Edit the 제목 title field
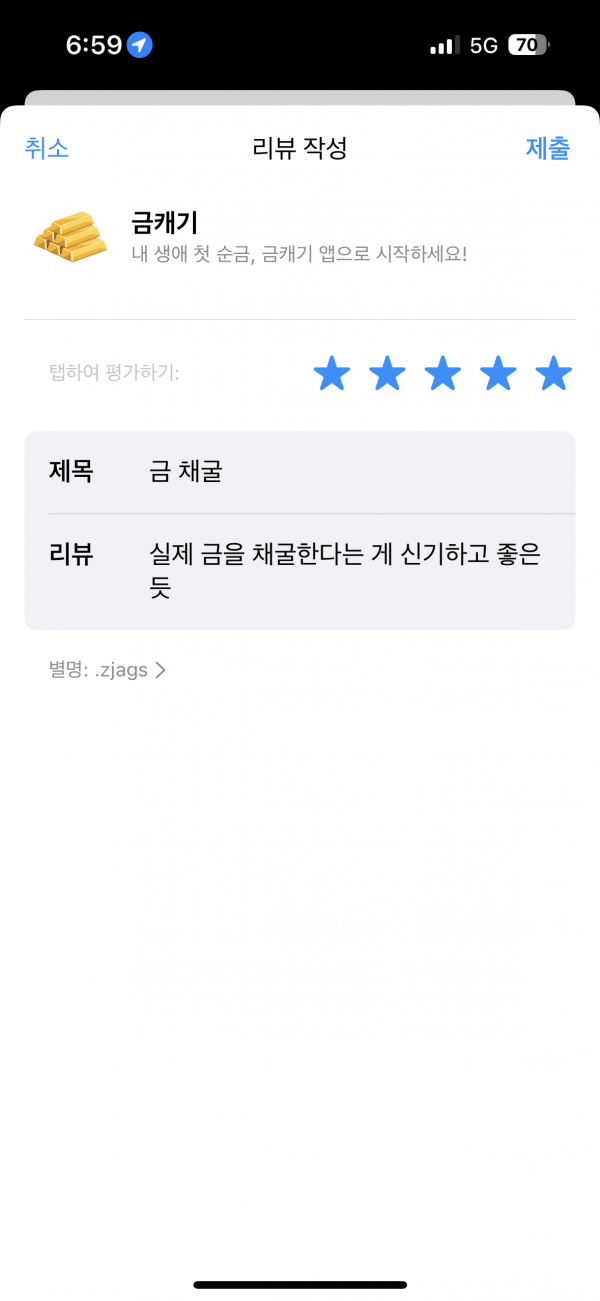Screen dimensions: 600x1301 pyautogui.click(x=300, y=472)
